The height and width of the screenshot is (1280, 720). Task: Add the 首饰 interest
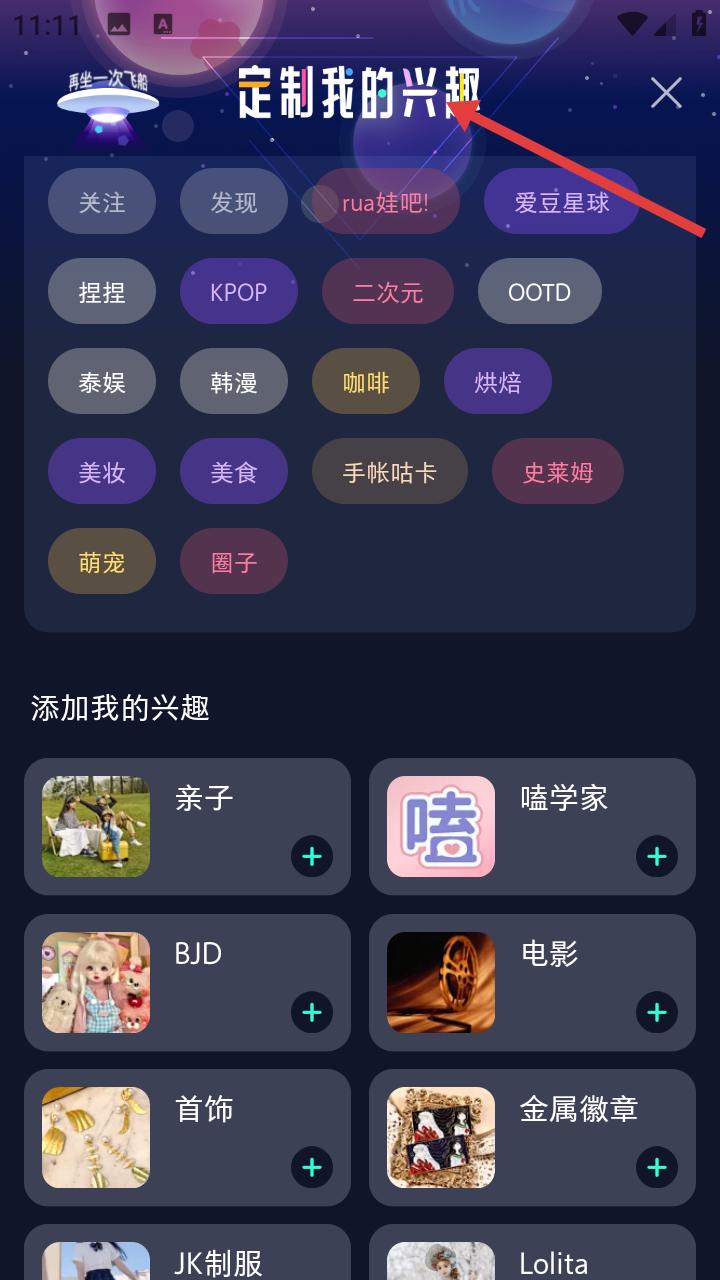[312, 1167]
